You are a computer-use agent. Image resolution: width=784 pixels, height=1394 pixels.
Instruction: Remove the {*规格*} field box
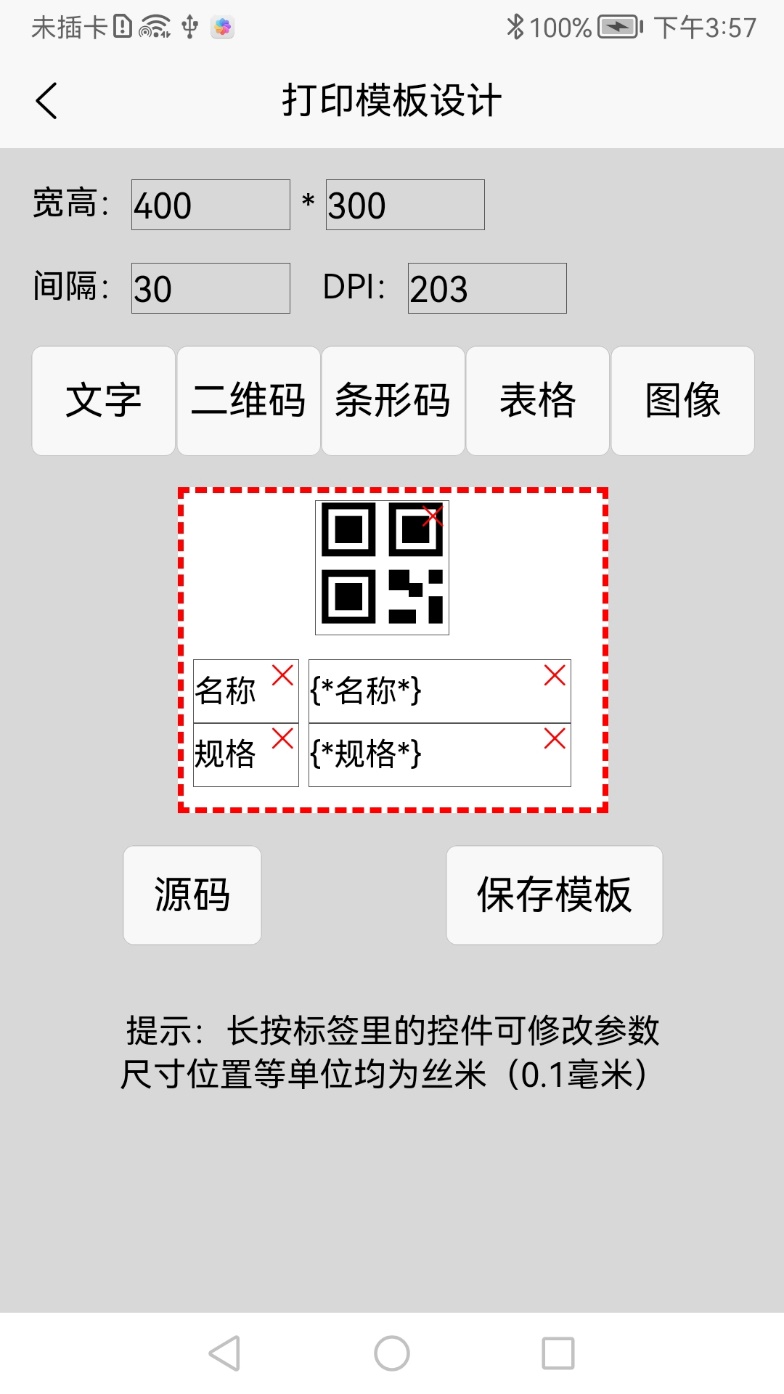click(x=555, y=738)
